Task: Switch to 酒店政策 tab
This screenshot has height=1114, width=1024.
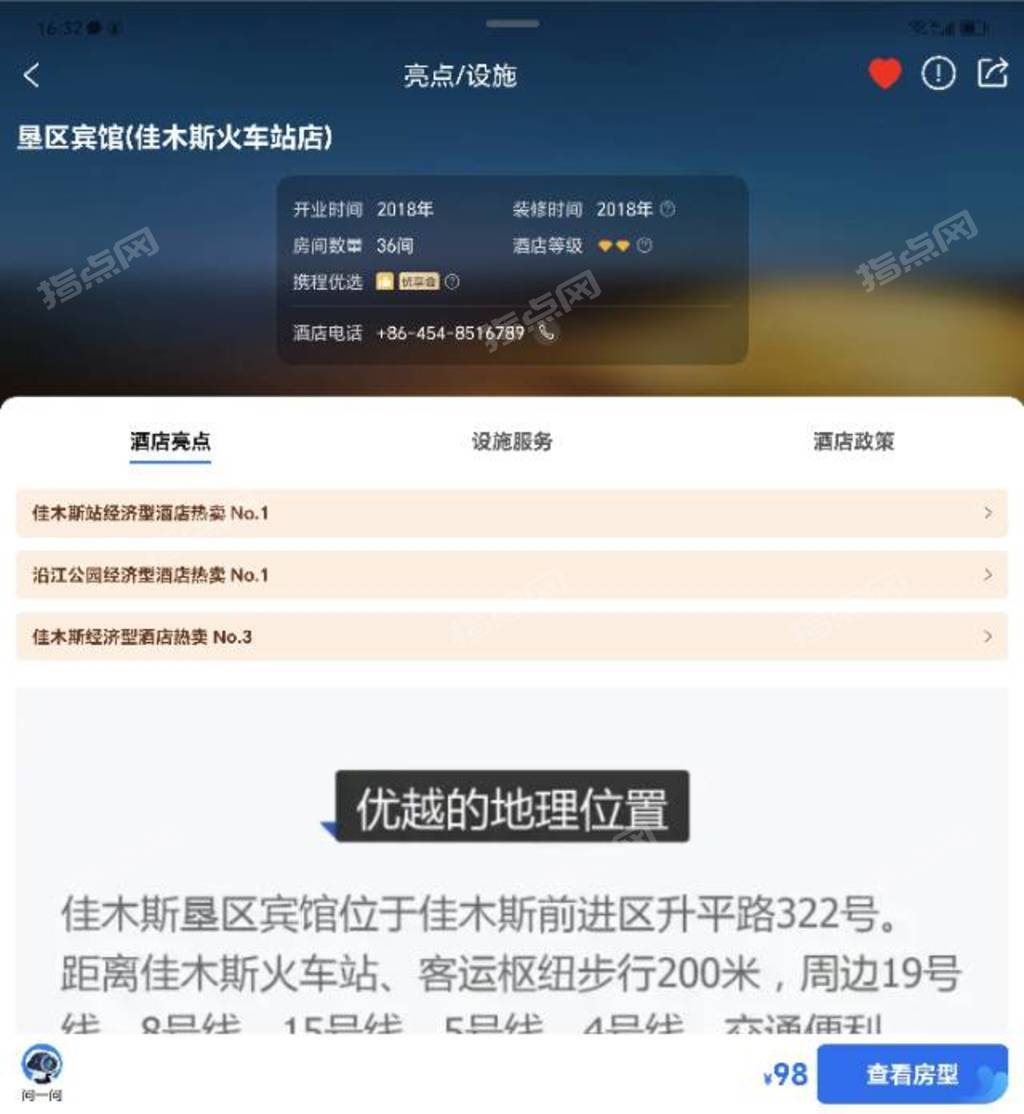Action: pos(853,441)
